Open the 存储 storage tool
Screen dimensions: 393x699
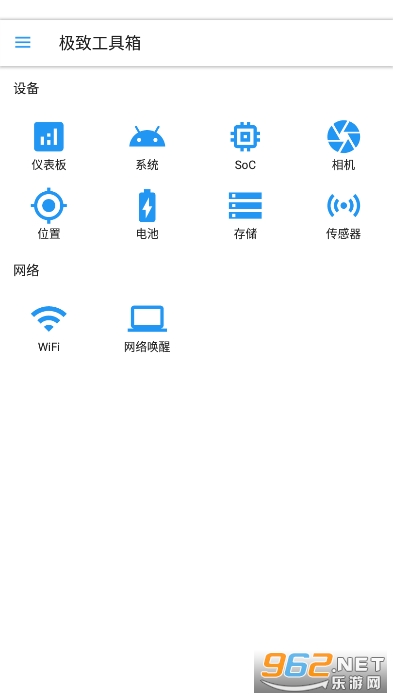tap(245, 214)
